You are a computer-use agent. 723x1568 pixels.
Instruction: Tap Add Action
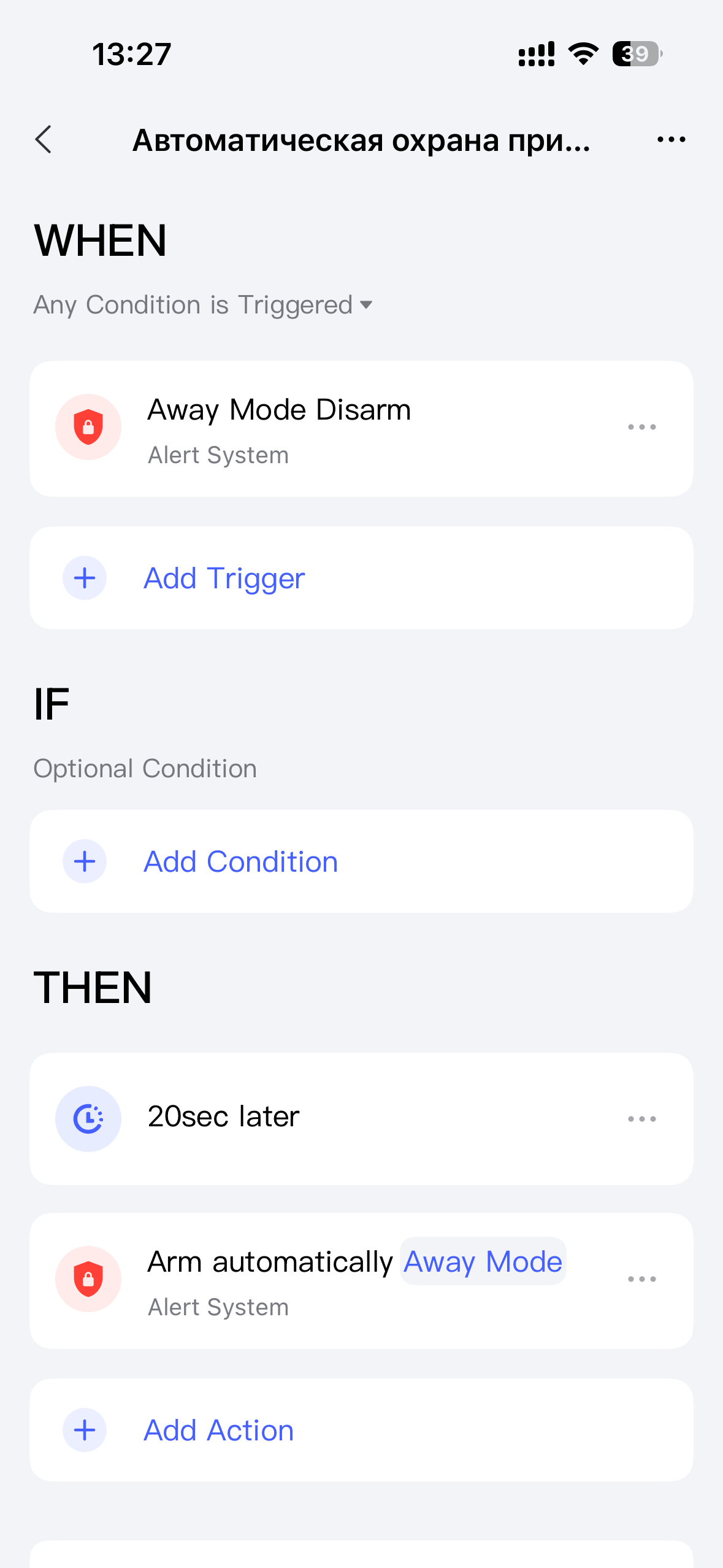361,1430
